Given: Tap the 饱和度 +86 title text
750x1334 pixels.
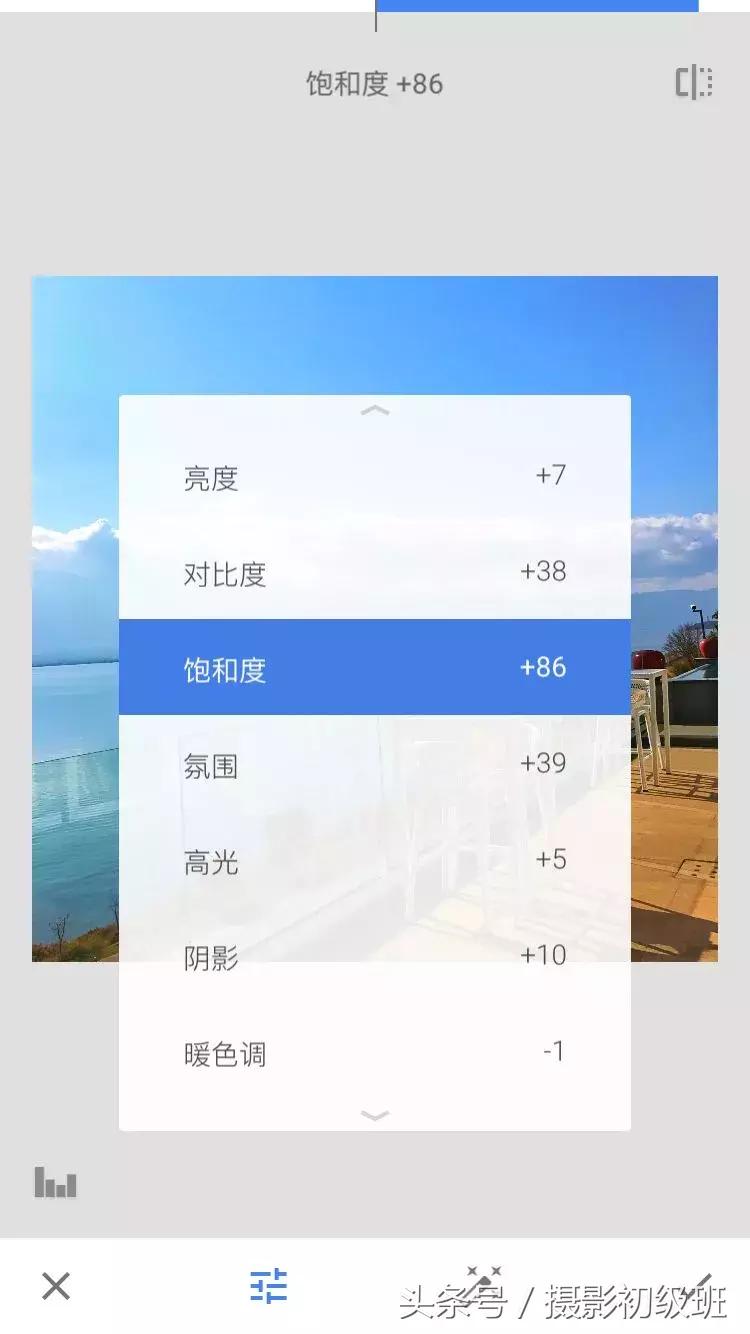Looking at the screenshot, I should click(x=375, y=83).
